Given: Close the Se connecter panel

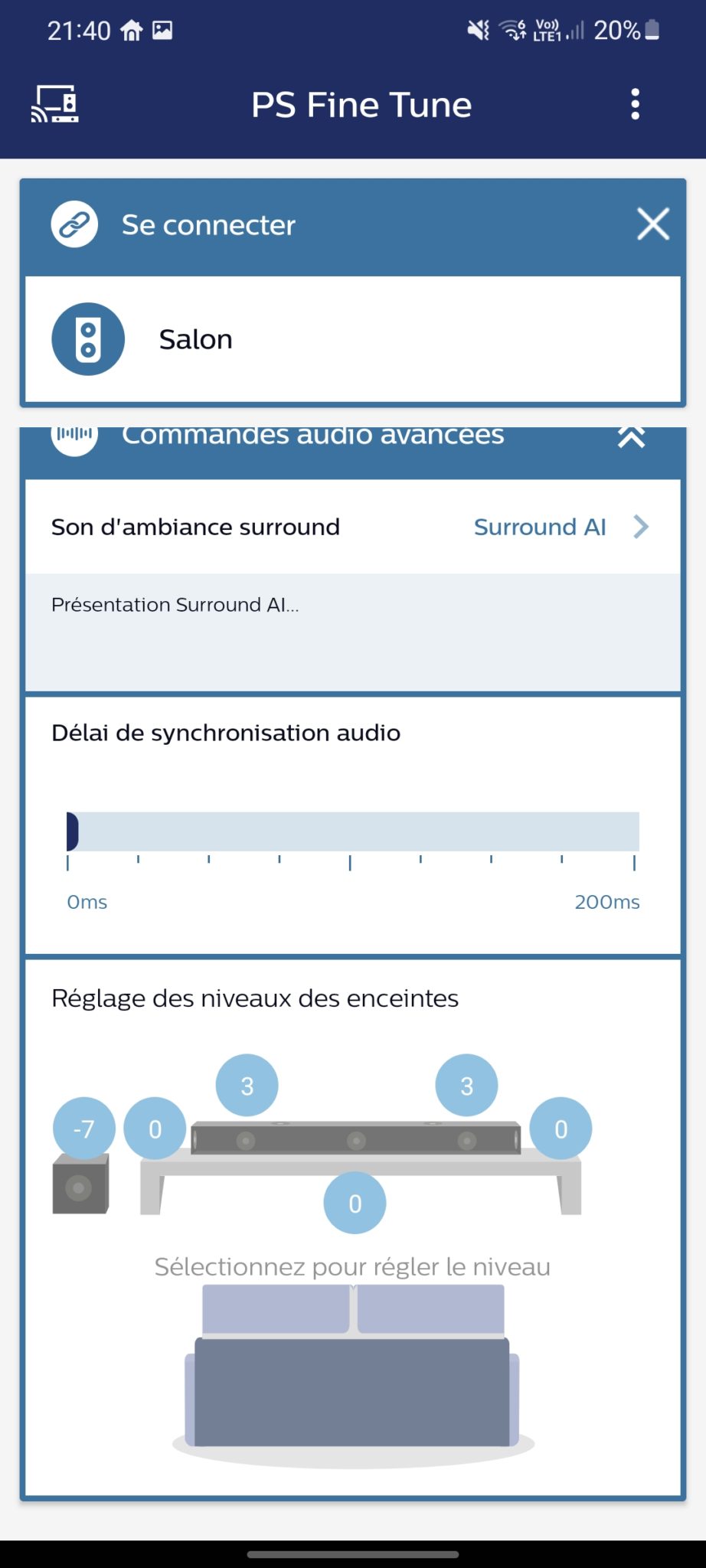Looking at the screenshot, I should (x=653, y=224).
